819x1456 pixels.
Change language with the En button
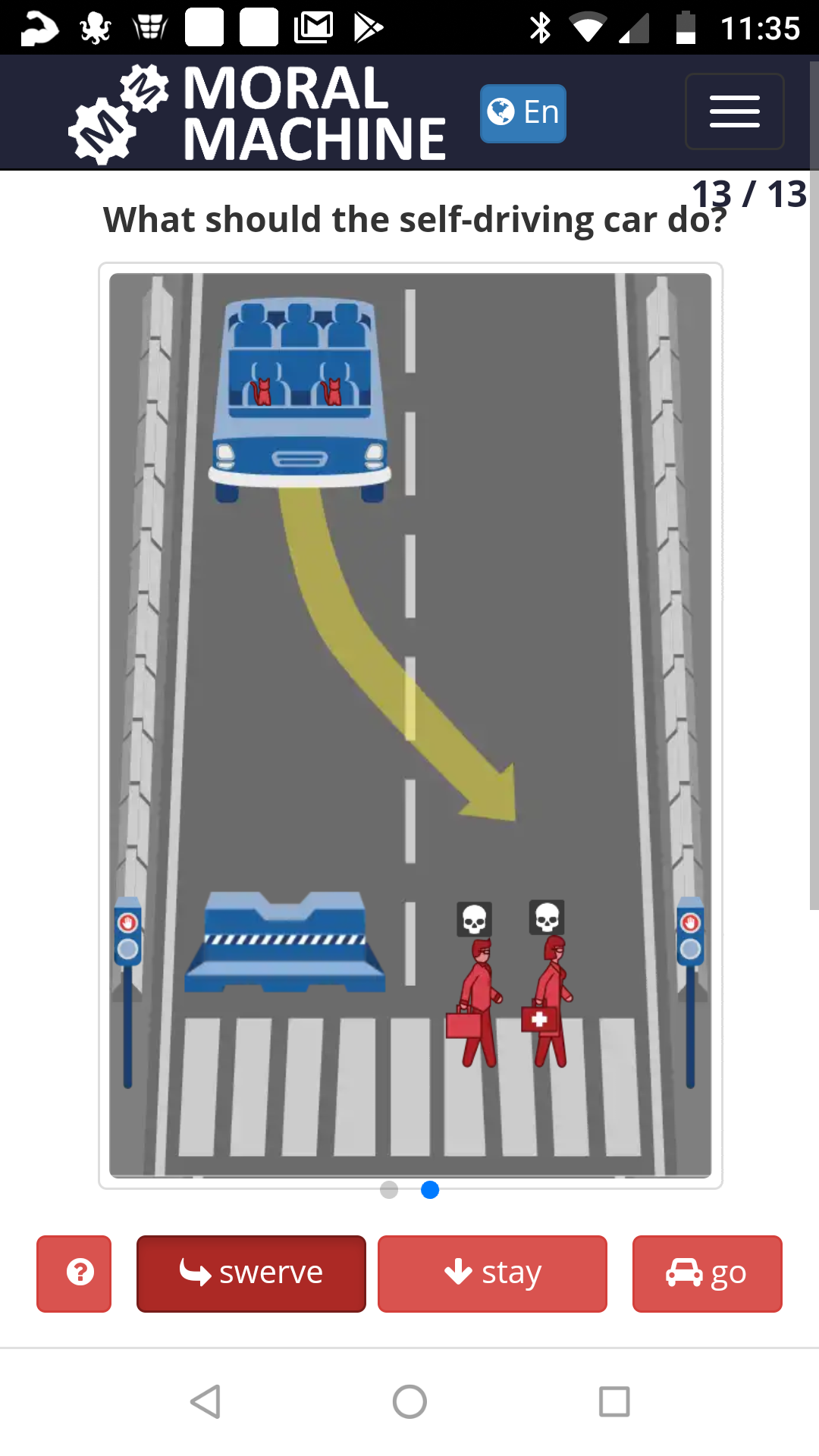(523, 113)
